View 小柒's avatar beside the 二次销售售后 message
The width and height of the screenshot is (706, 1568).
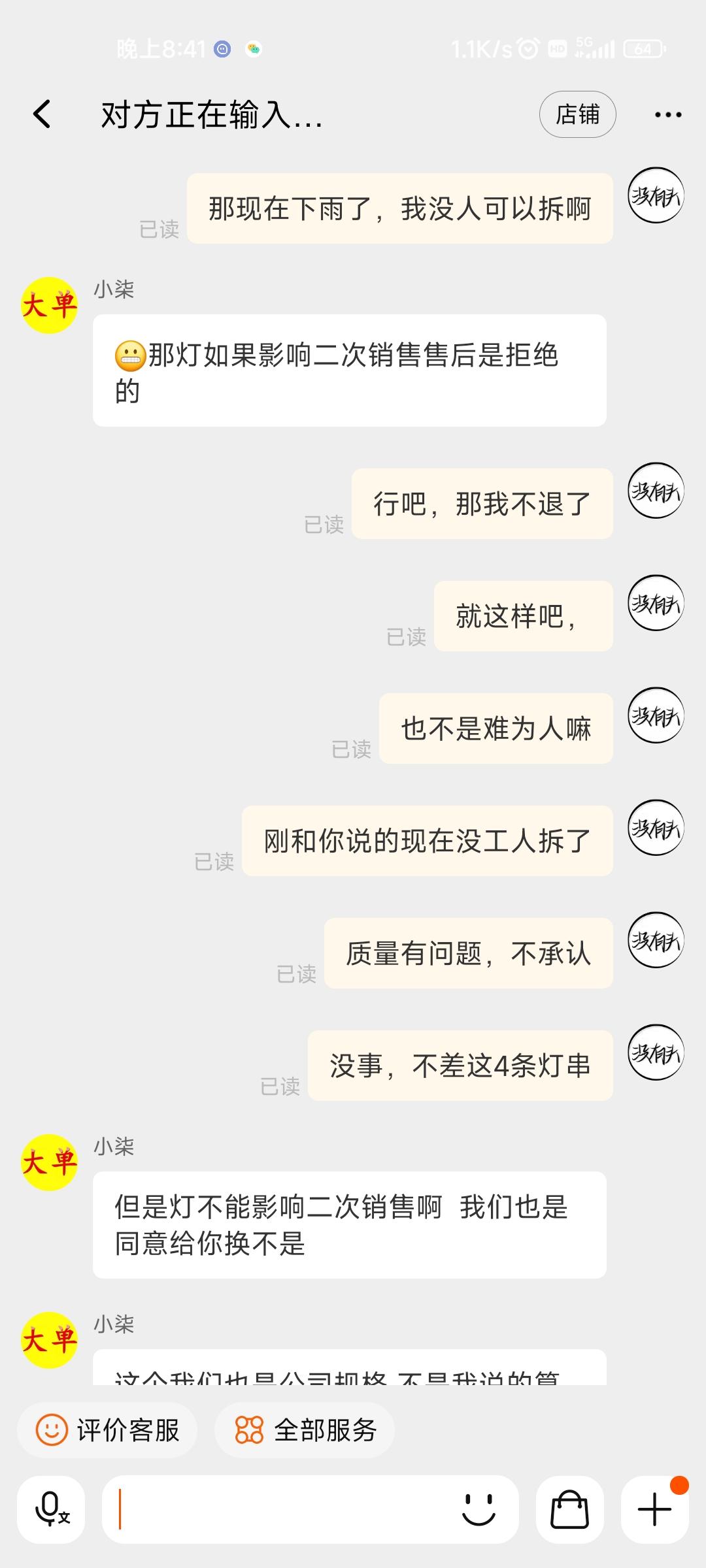click(x=50, y=306)
